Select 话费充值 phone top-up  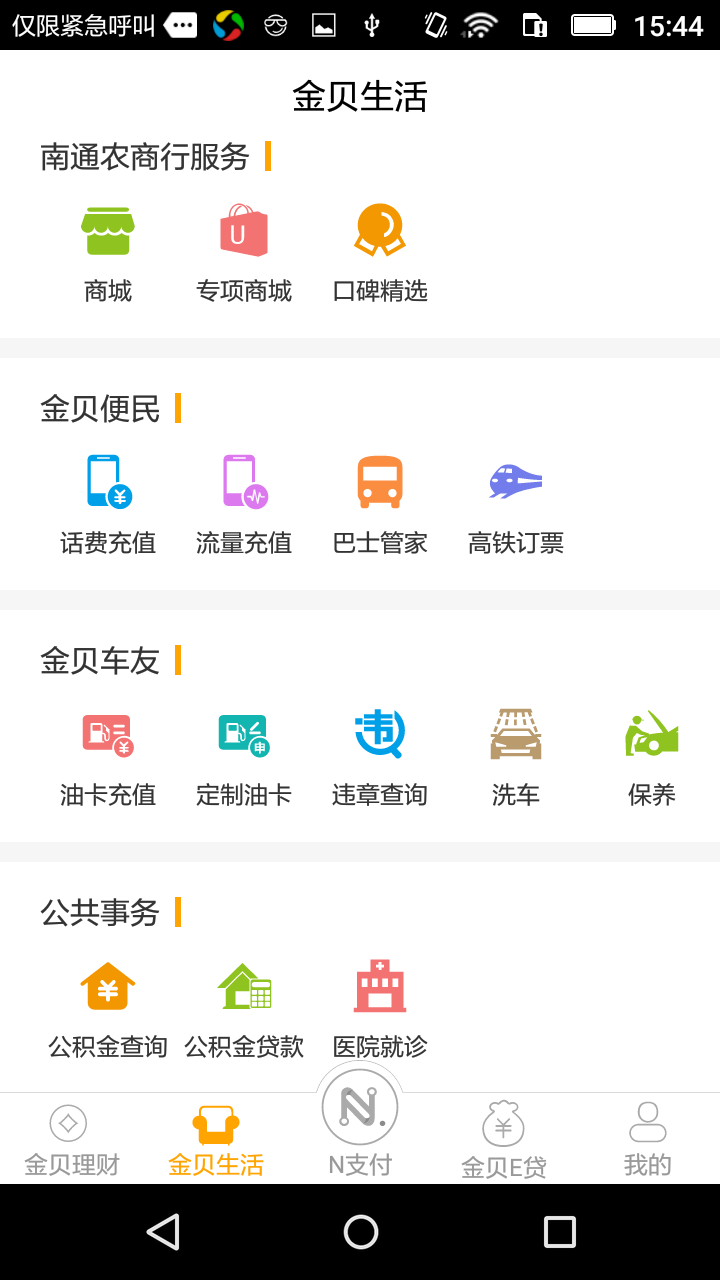coord(108,506)
